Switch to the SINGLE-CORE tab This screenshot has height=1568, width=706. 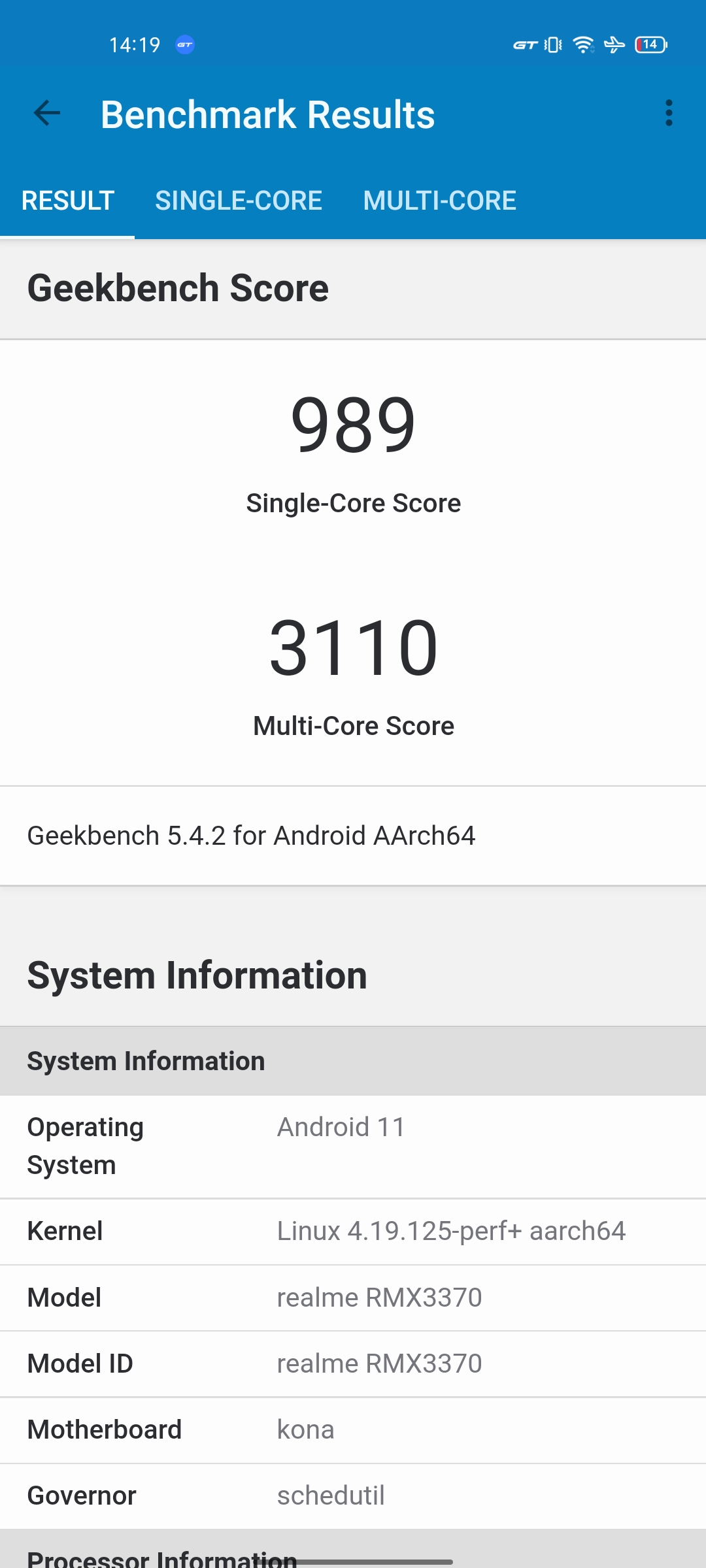[x=239, y=201]
